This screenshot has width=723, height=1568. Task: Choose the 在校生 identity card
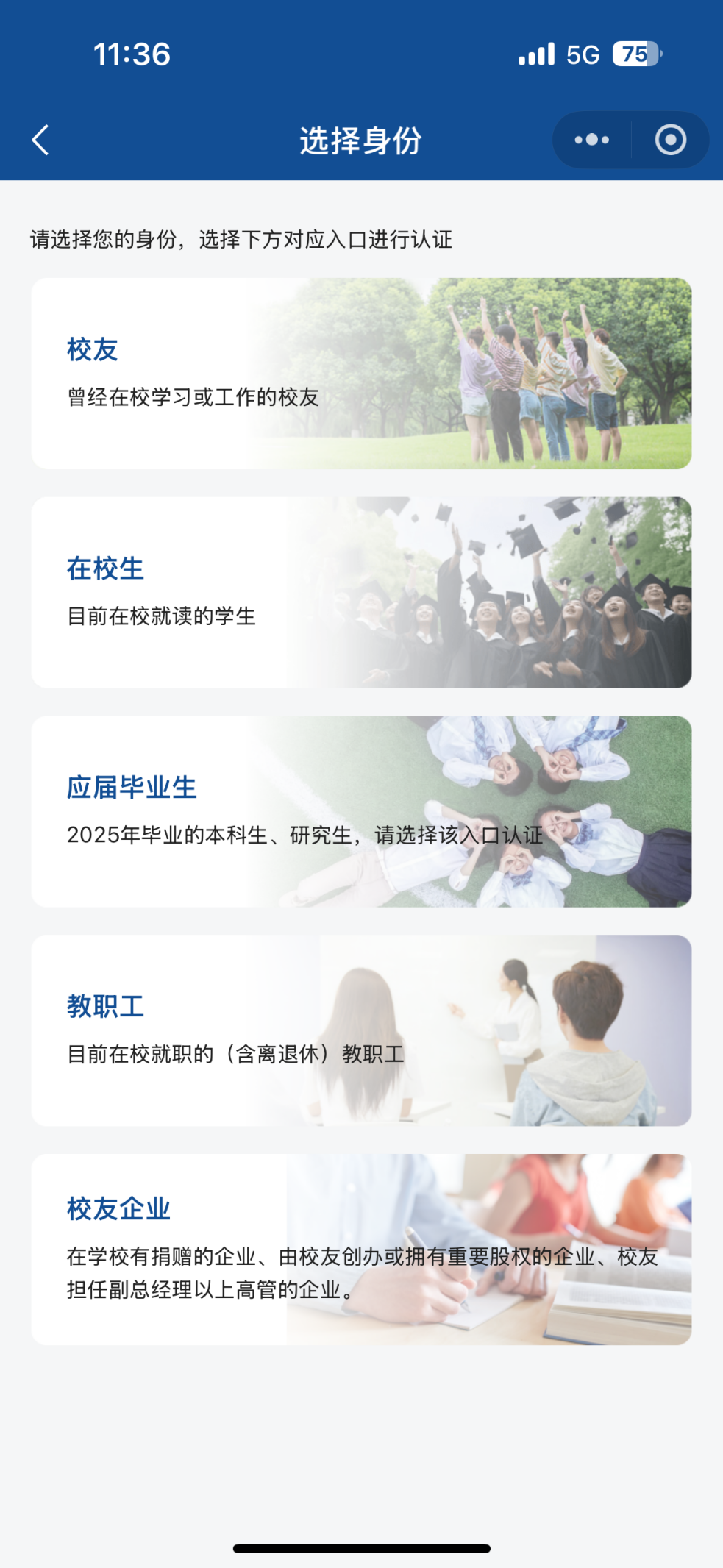(361, 593)
